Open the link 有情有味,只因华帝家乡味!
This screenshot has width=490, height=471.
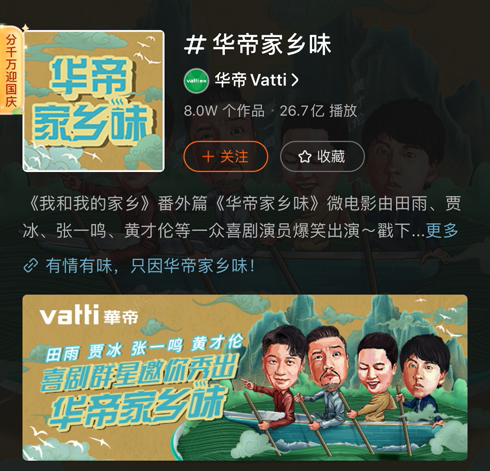tap(140, 266)
